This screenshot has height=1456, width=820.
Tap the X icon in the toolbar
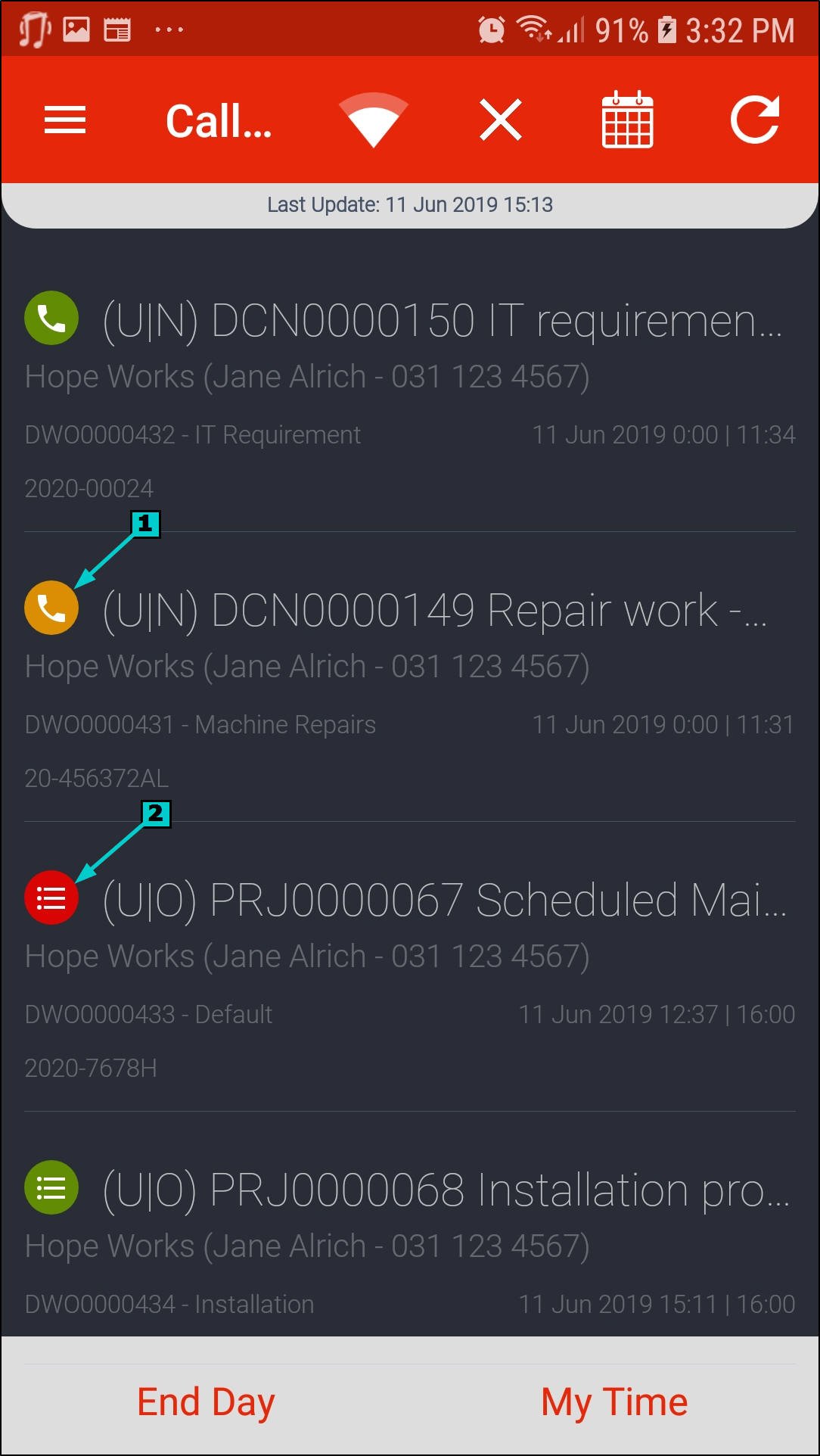coord(500,120)
